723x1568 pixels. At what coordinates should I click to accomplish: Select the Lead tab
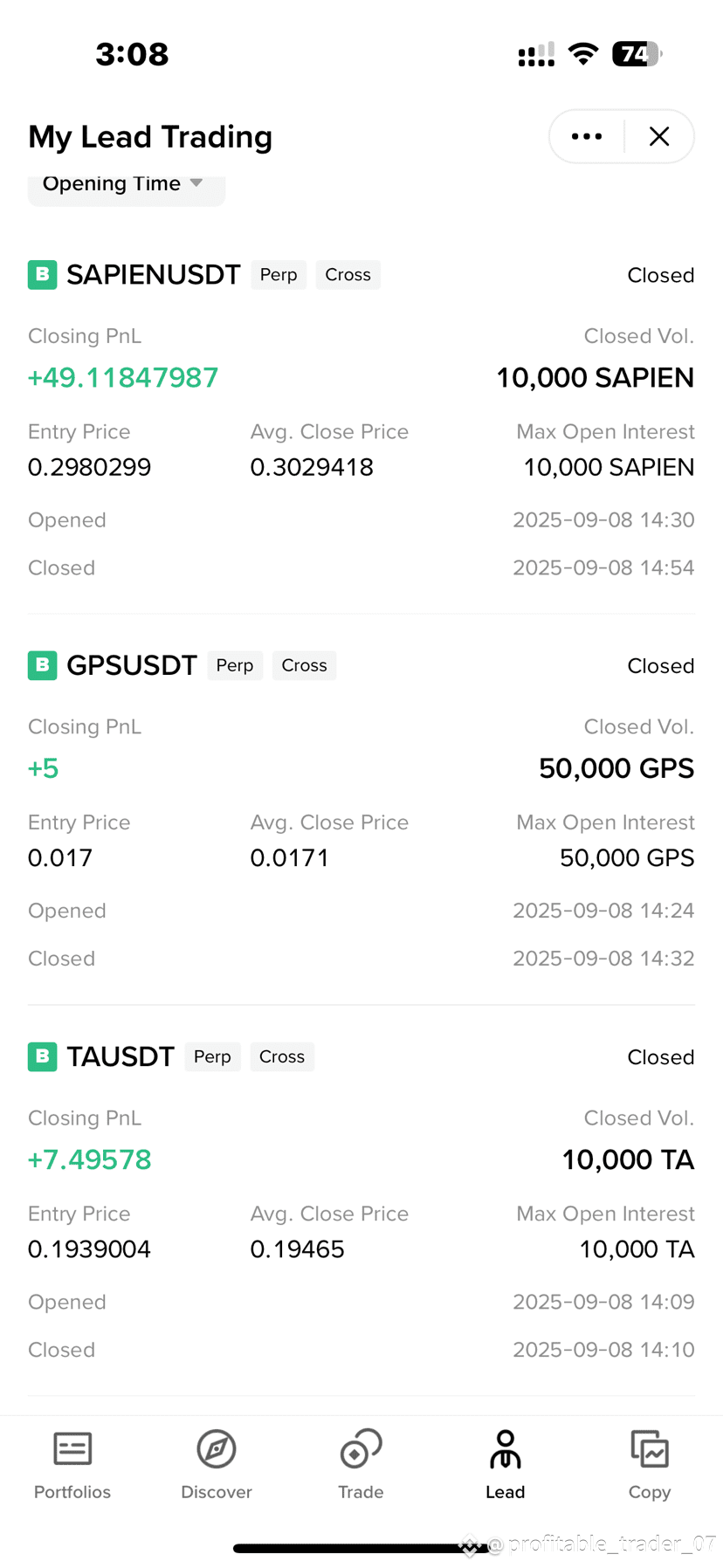point(506,1466)
